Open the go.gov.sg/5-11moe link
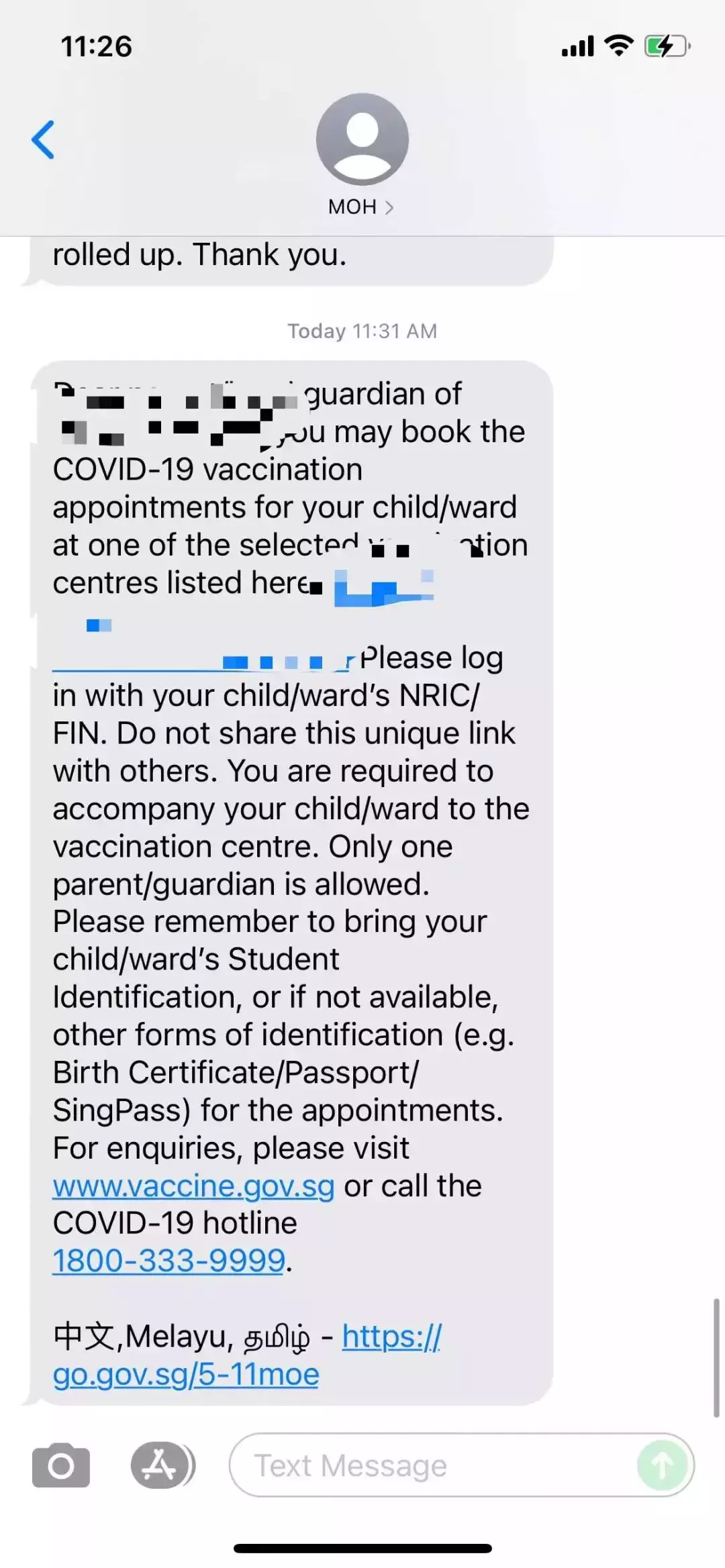725x1568 pixels. point(186,1374)
